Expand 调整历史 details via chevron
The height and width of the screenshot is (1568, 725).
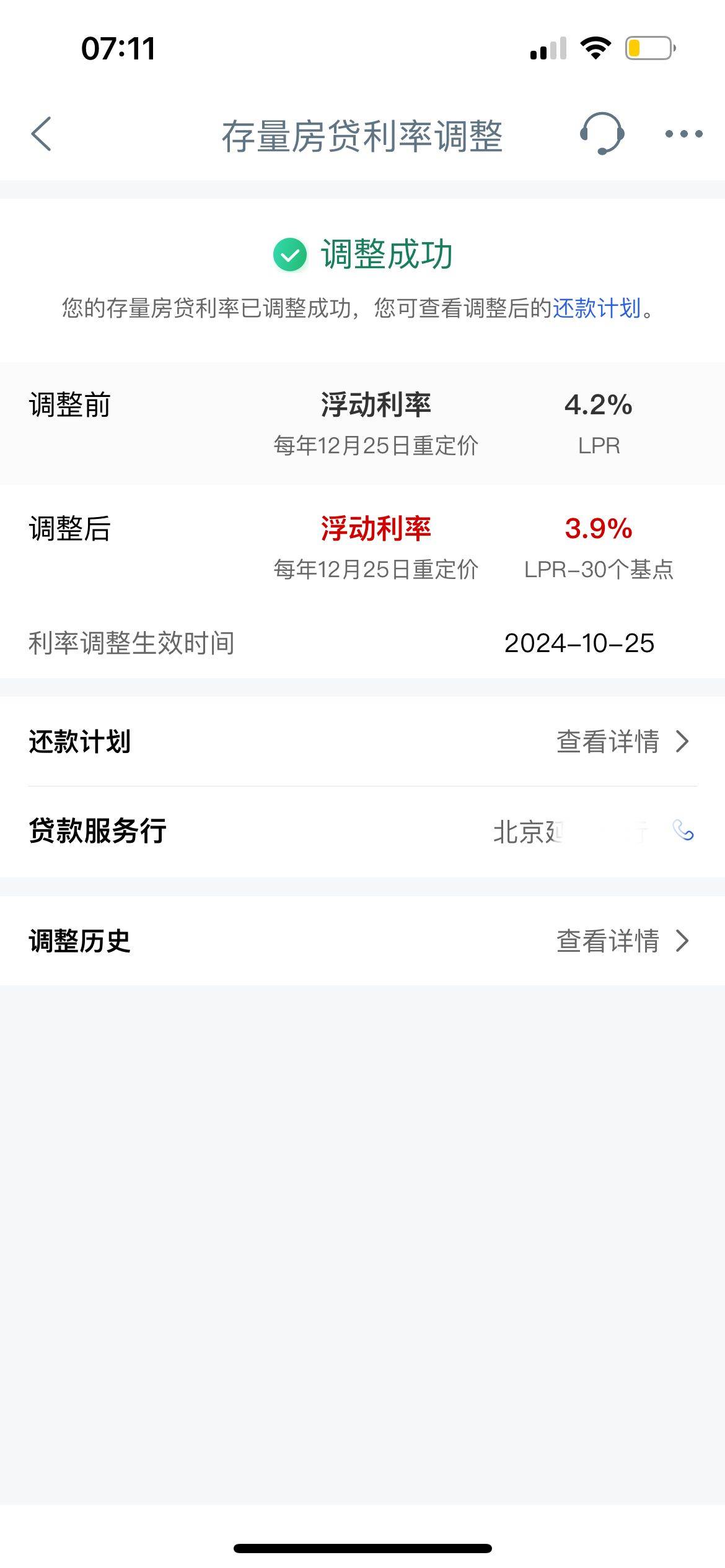682,942
